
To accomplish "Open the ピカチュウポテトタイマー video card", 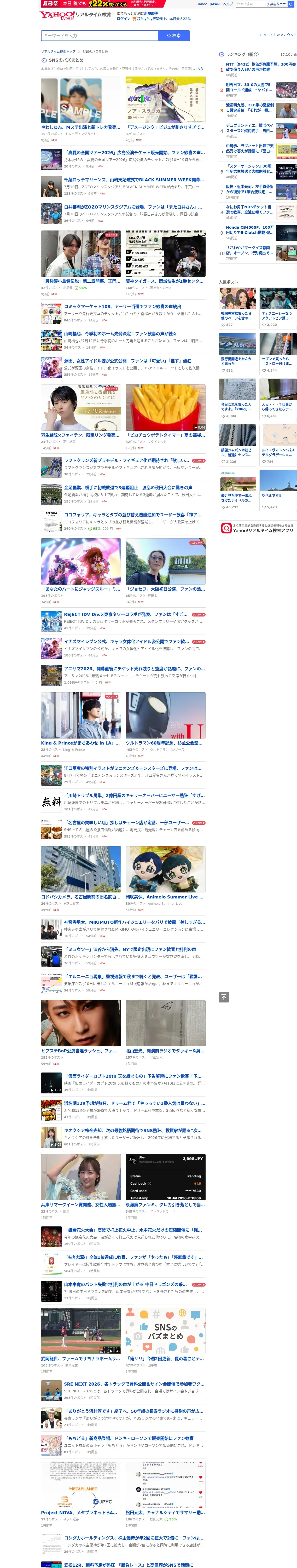I will click(x=166, y=416).
